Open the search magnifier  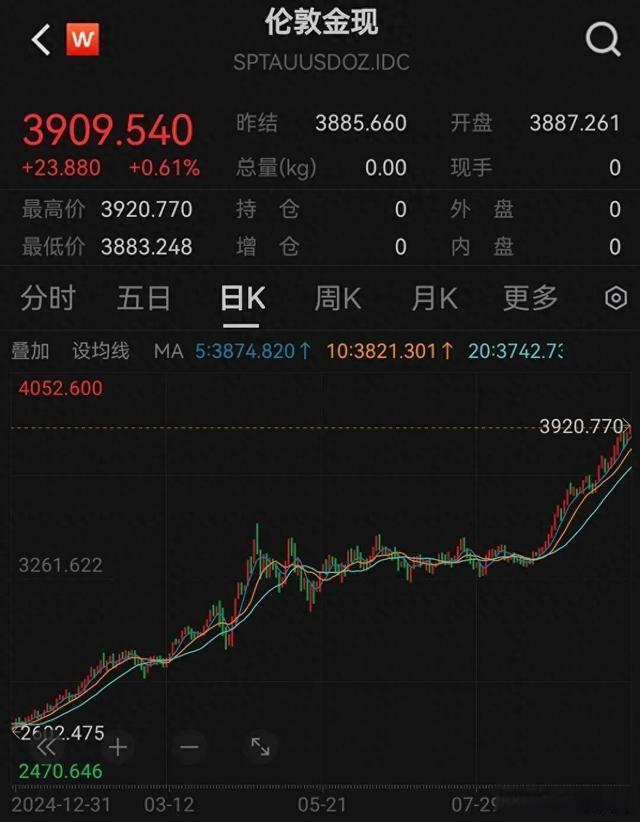coord(603,40)
